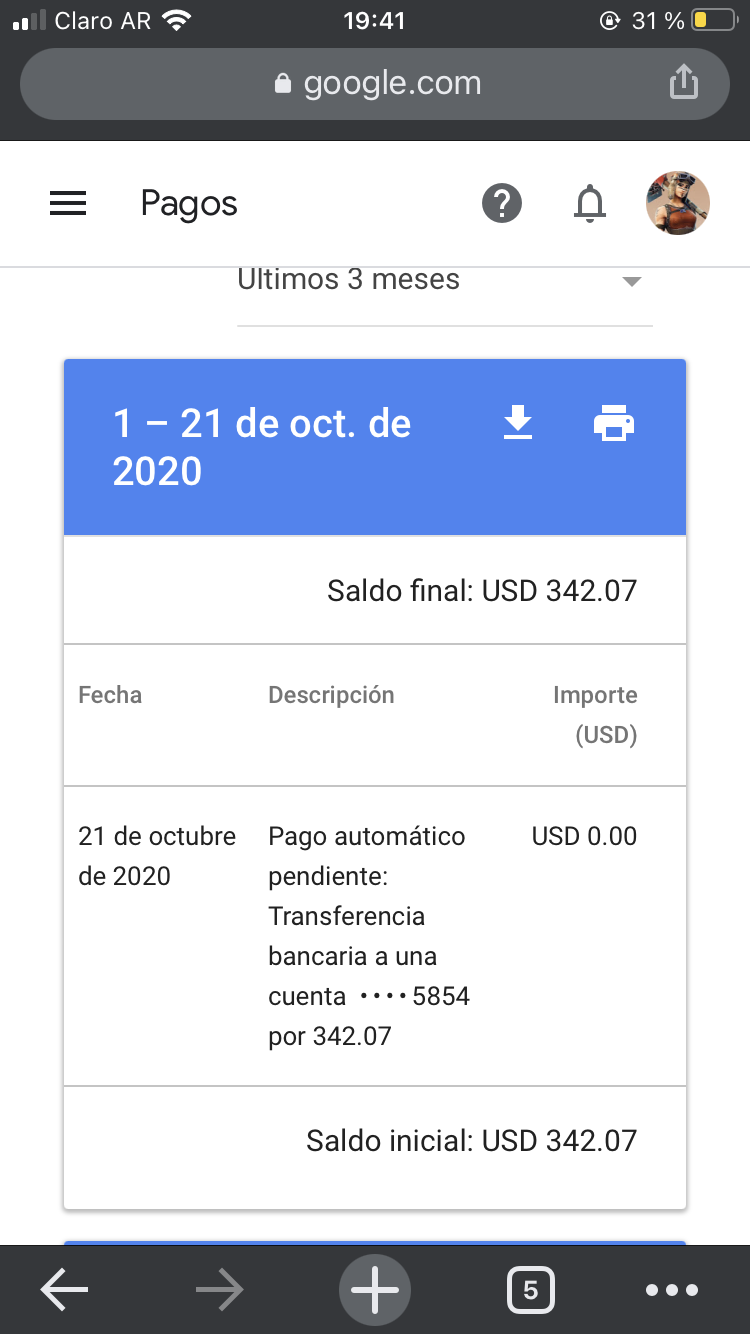Open the navigation hamburger menu
Screen dimensions: 750x1334
tap(67, 203)
